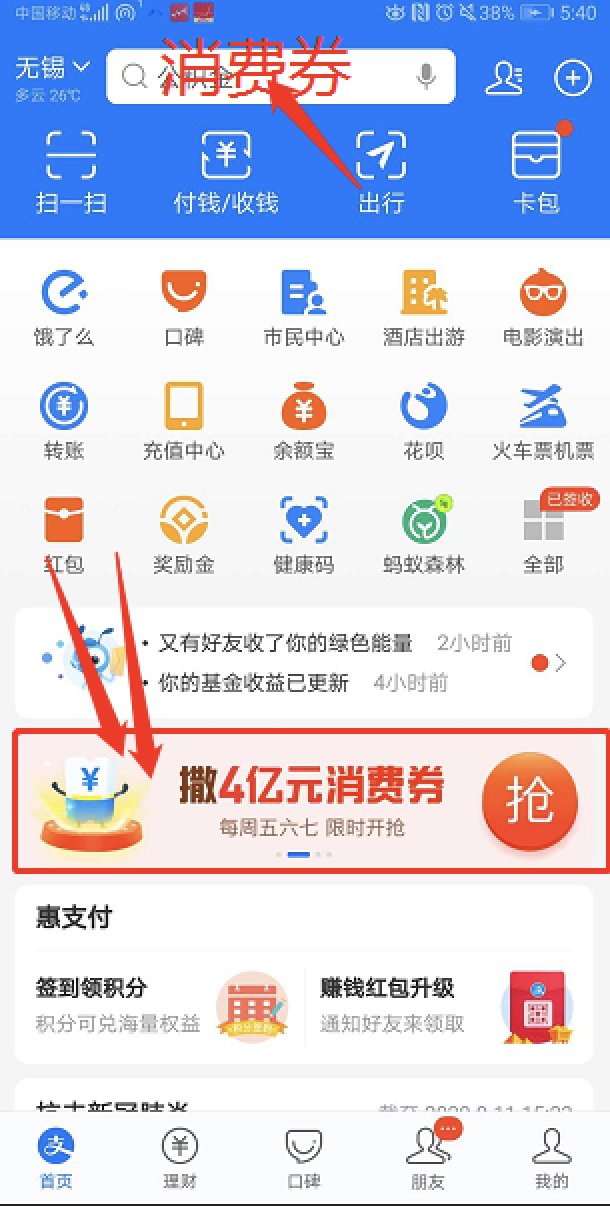This screenshot has height=1206, width=610.
Task: Open 卡包 card wallet
Action: tap(536, 172)
